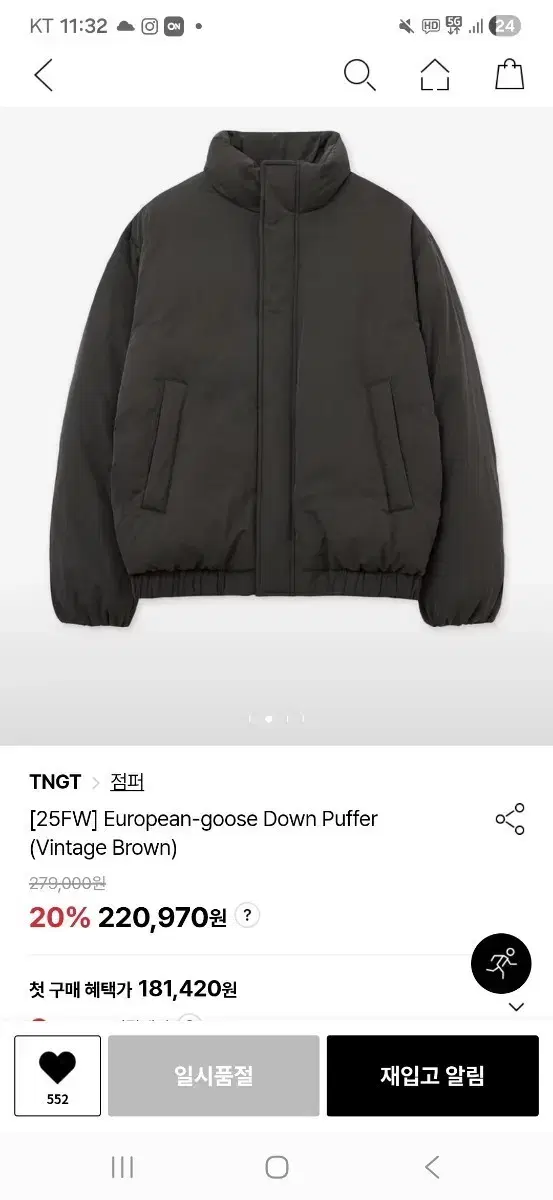Viewport: 553px width, 1200px height.
Task: Share this product
Action: pyautogui.click(x=510, y=819)
